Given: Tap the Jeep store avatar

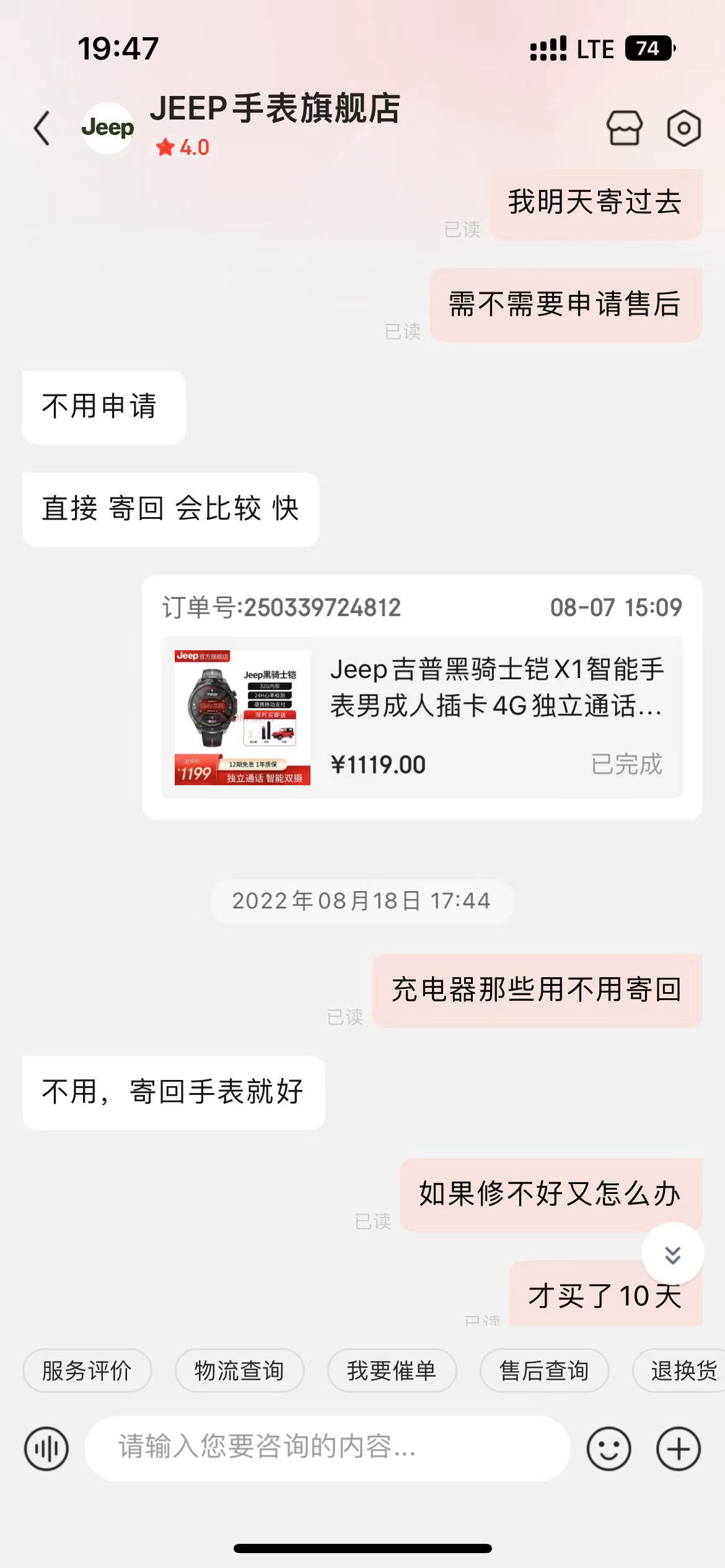Looking at the screenshot, I should coord(107,128).
